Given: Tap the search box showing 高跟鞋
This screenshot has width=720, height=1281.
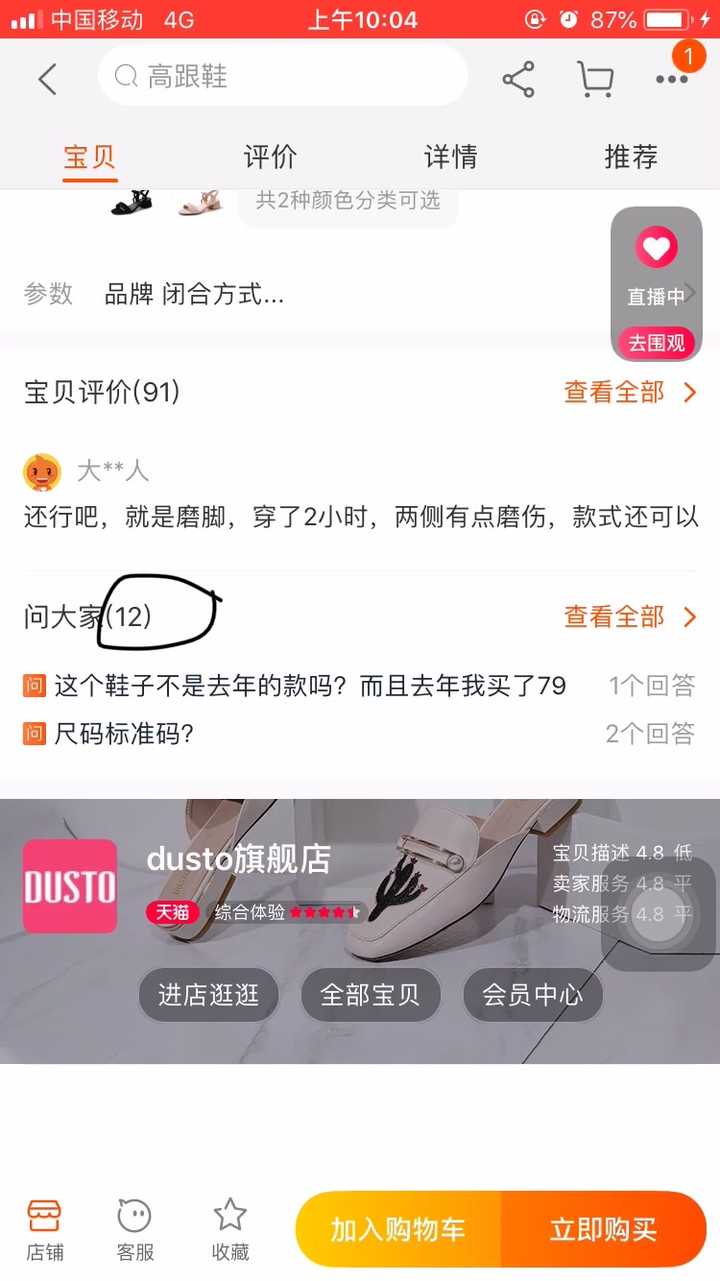Looking at the screenshot, I should click(x=282, y=76).
